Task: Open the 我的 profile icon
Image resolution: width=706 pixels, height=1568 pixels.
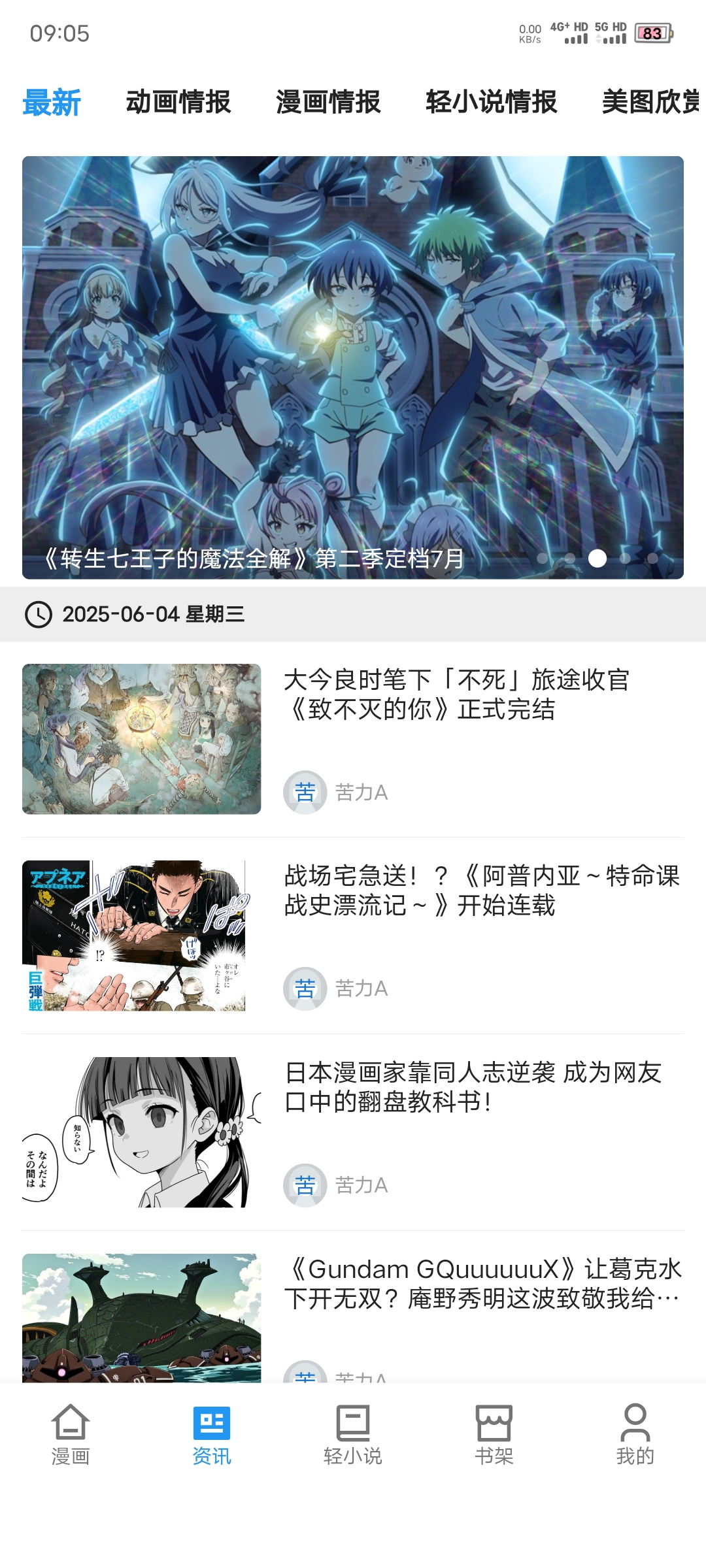Action: [x=635, y=1422]
